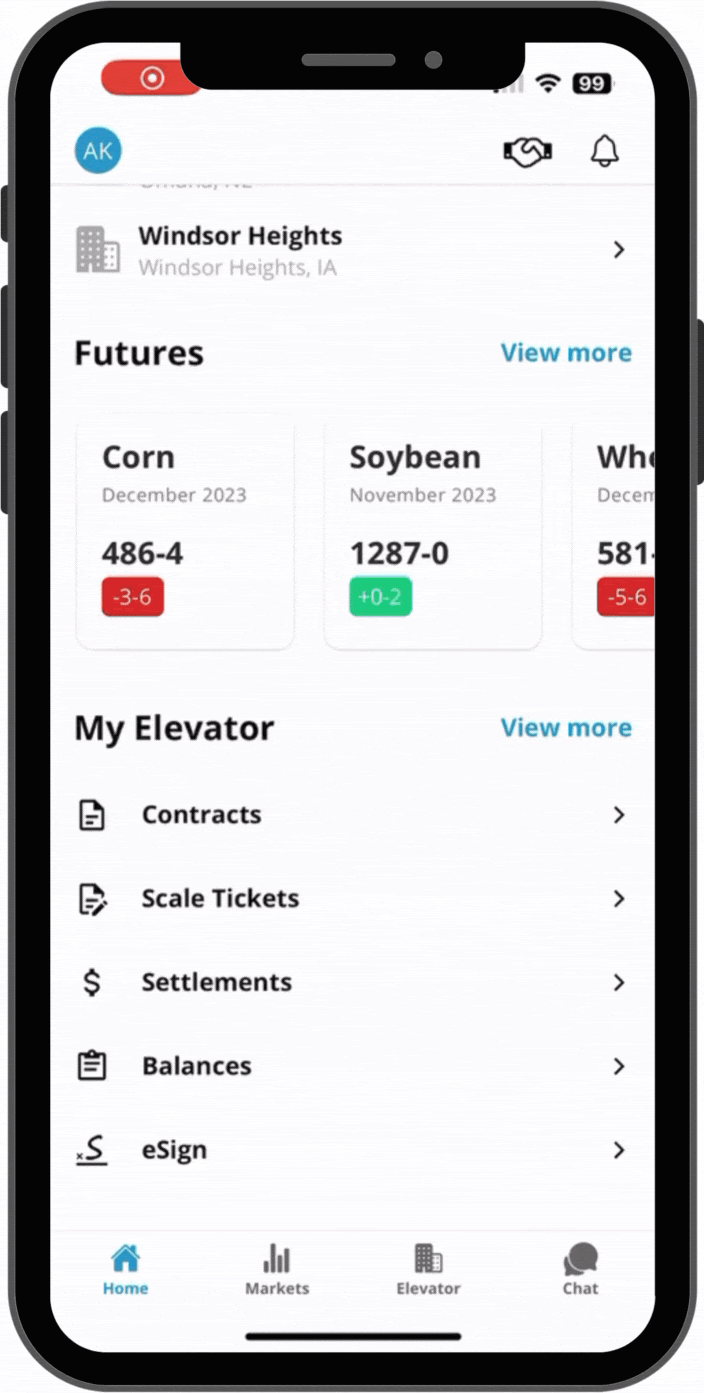Screen dimensions: 704x1393
Task: View more under My Elevator
Action: click(x=566, y=728)
